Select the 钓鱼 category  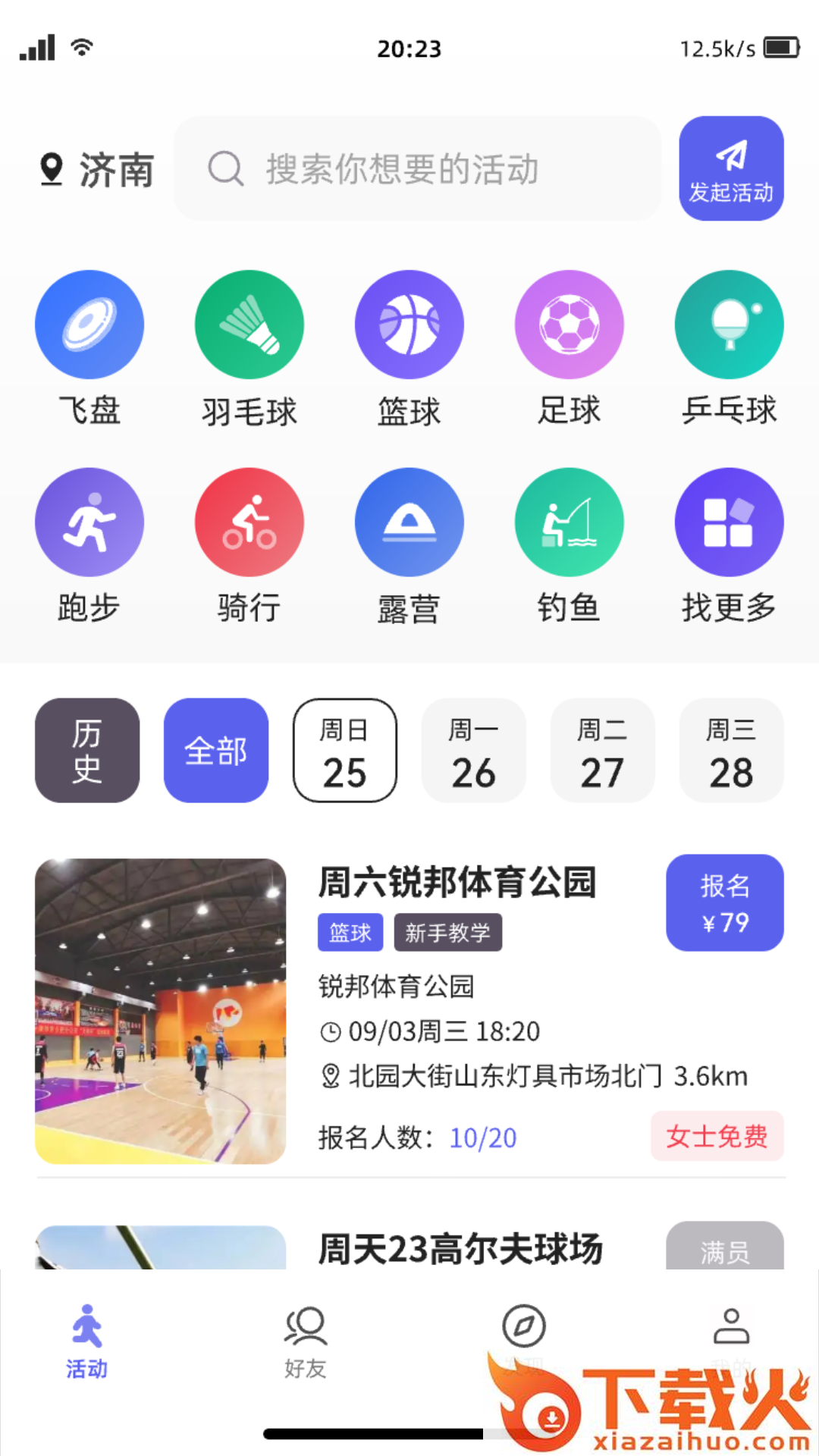coord(570,522)
